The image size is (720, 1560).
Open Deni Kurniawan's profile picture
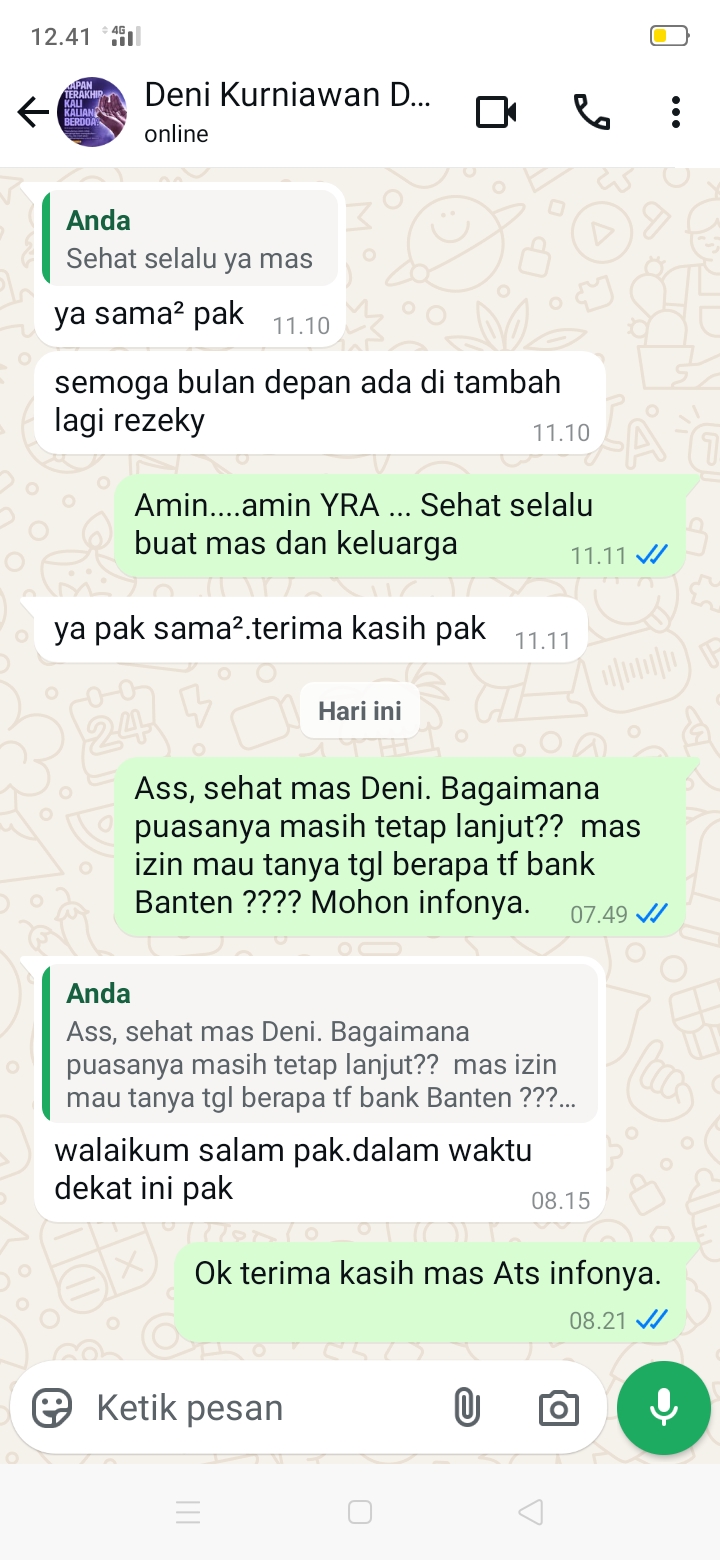tap(93, 113)
